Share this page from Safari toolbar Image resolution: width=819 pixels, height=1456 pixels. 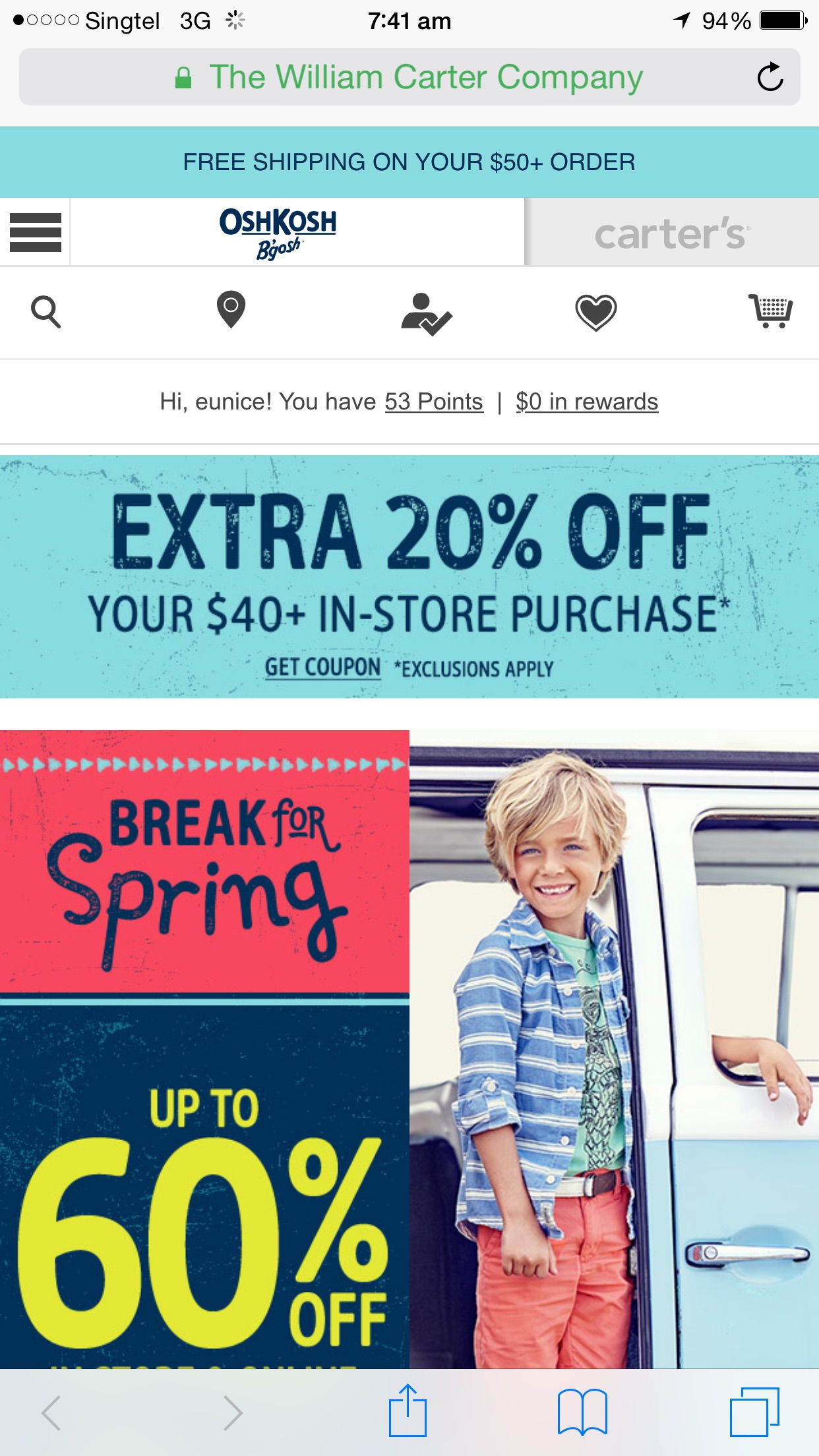[408, 1411]
